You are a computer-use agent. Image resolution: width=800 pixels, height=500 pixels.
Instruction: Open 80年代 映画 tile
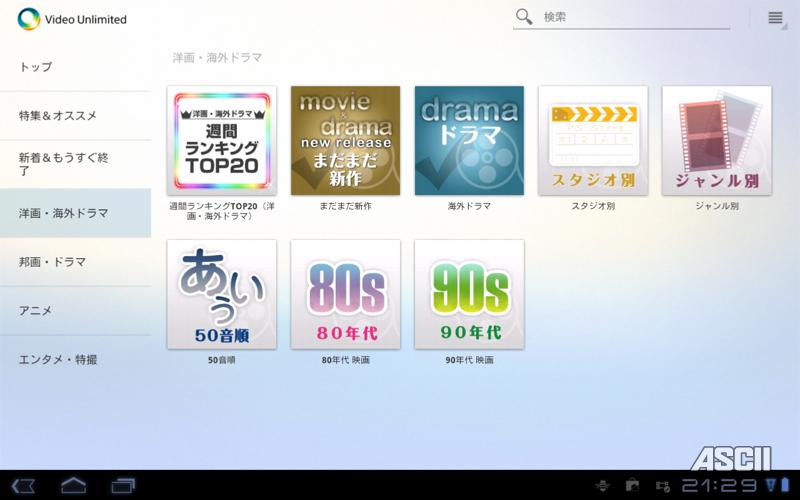click(x=345, y=295)
